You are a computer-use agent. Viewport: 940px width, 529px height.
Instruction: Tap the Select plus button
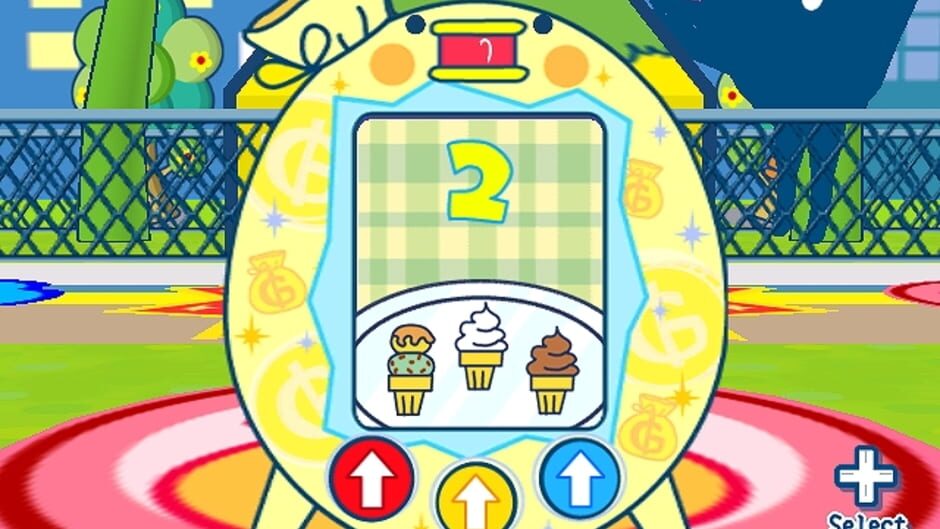pos(866,478)
